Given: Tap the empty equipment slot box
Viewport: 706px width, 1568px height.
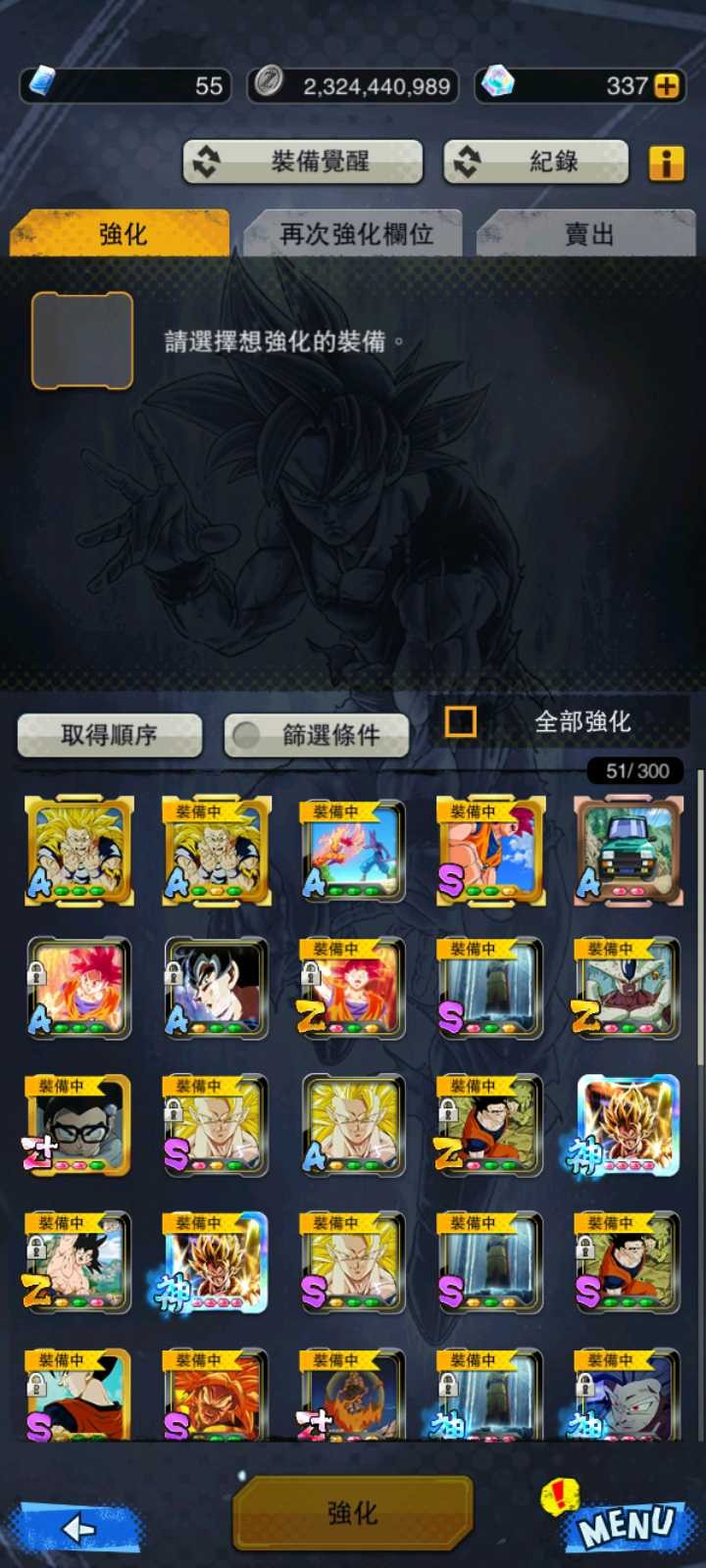Looking at the screenshot, I should click(82, 341).
